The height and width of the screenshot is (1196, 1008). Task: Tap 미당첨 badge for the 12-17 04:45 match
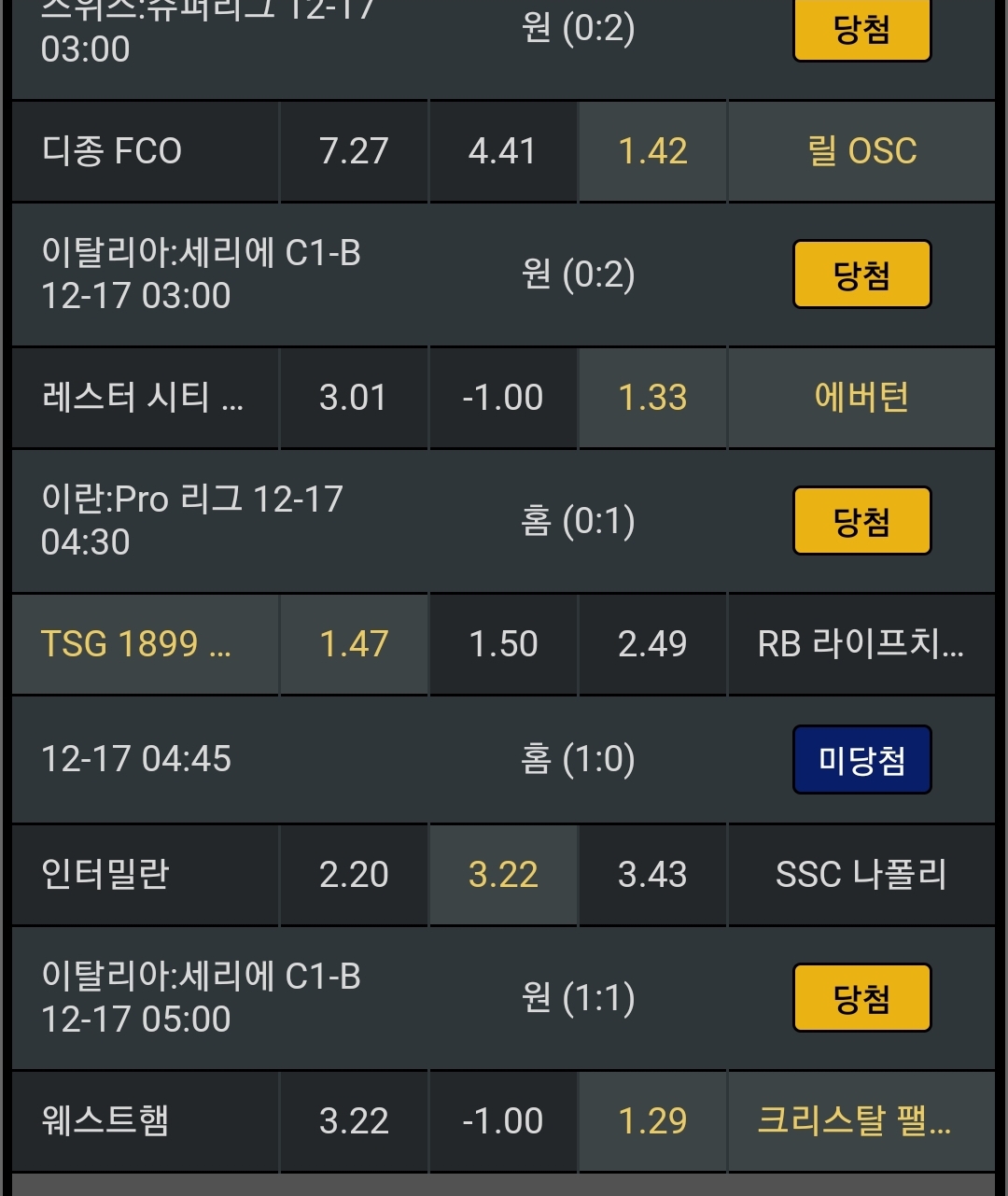861,760
